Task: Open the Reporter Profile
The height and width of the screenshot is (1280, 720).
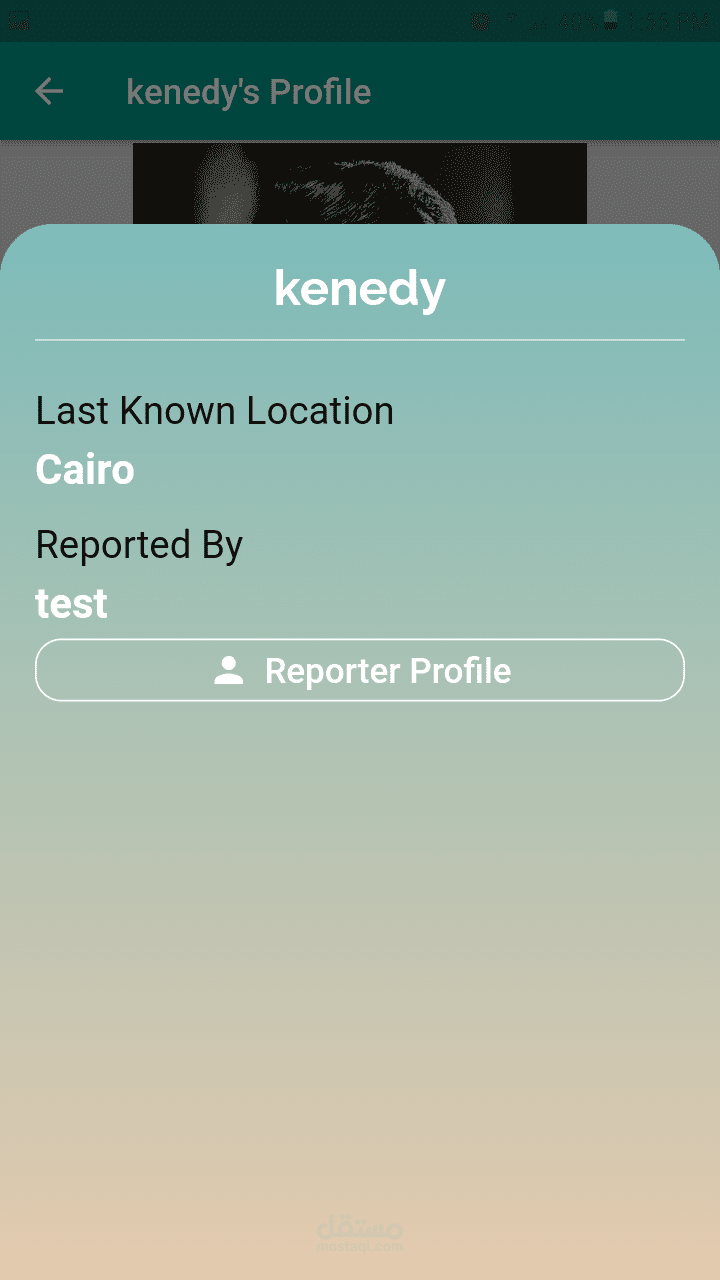Action: pos(360,670)
